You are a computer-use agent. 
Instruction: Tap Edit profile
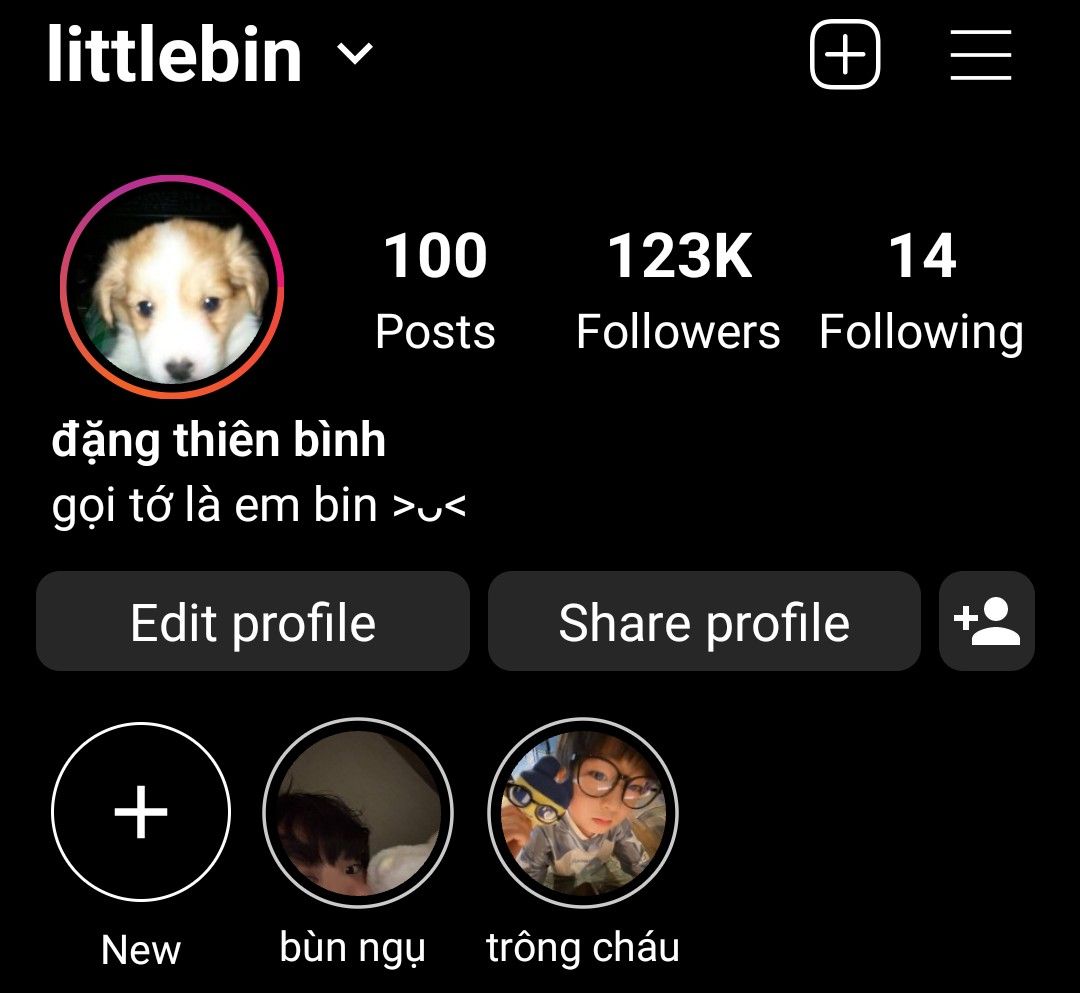click(253, 621)
